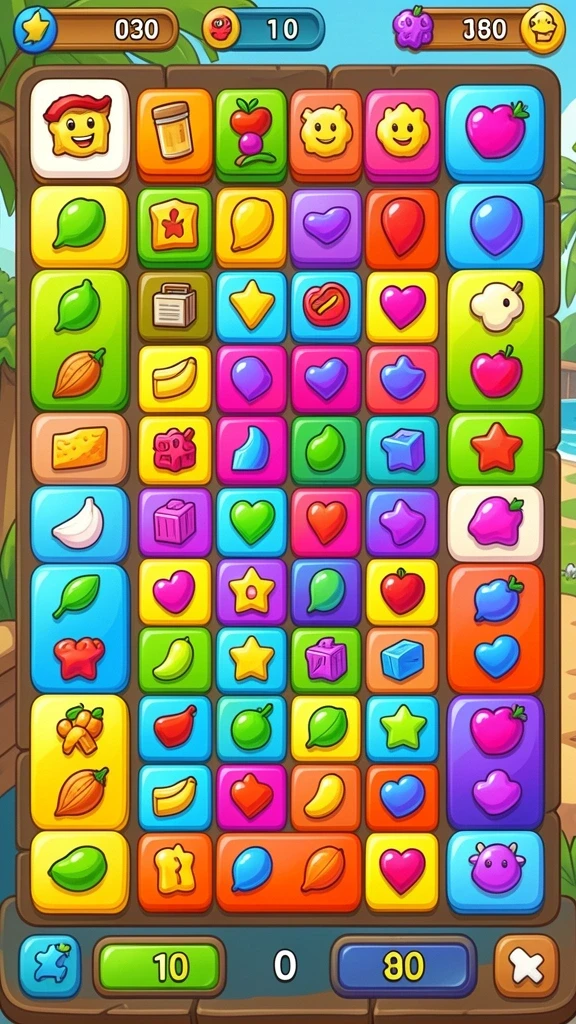The width and height of the screenshot is (576, 1024).
Task: Select the smiling red-haired face tile
Action: (80, 129)
